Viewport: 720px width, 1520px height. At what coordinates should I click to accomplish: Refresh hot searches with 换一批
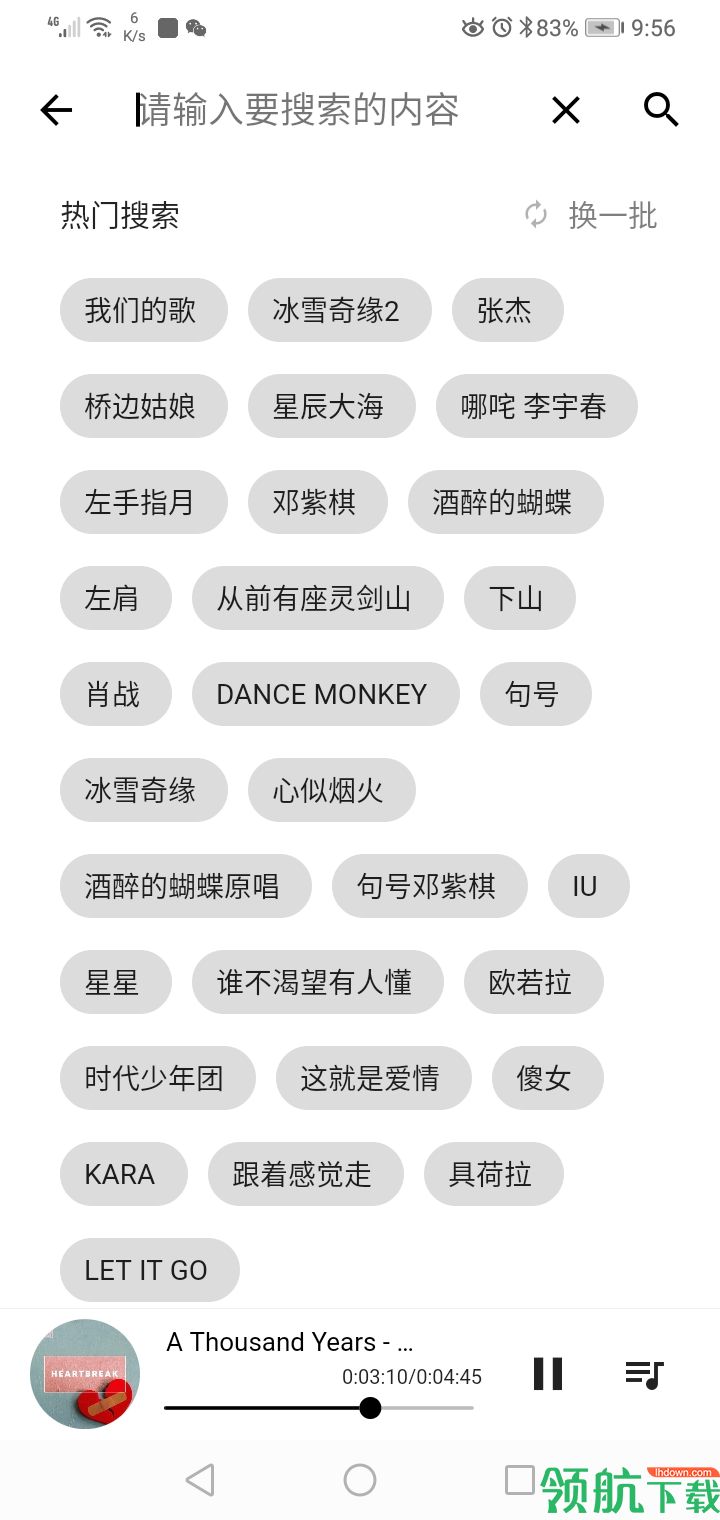pos(591,215)
